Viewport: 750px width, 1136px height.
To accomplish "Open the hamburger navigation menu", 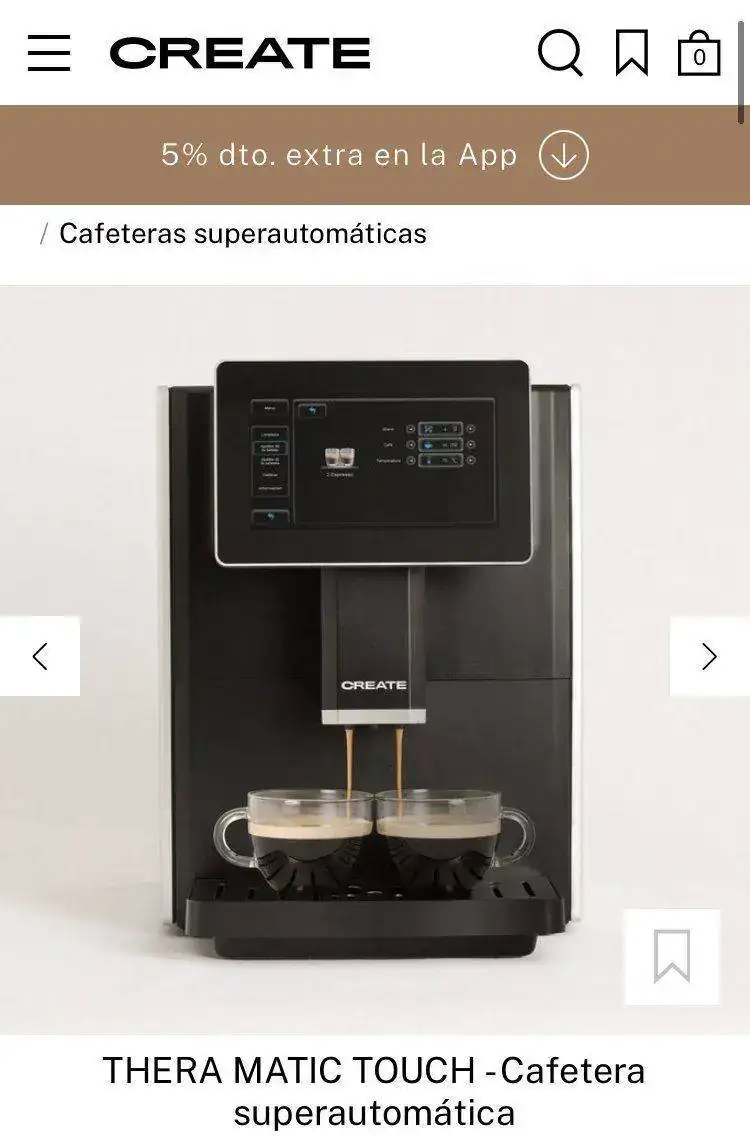I will click(x=49, y=53).
